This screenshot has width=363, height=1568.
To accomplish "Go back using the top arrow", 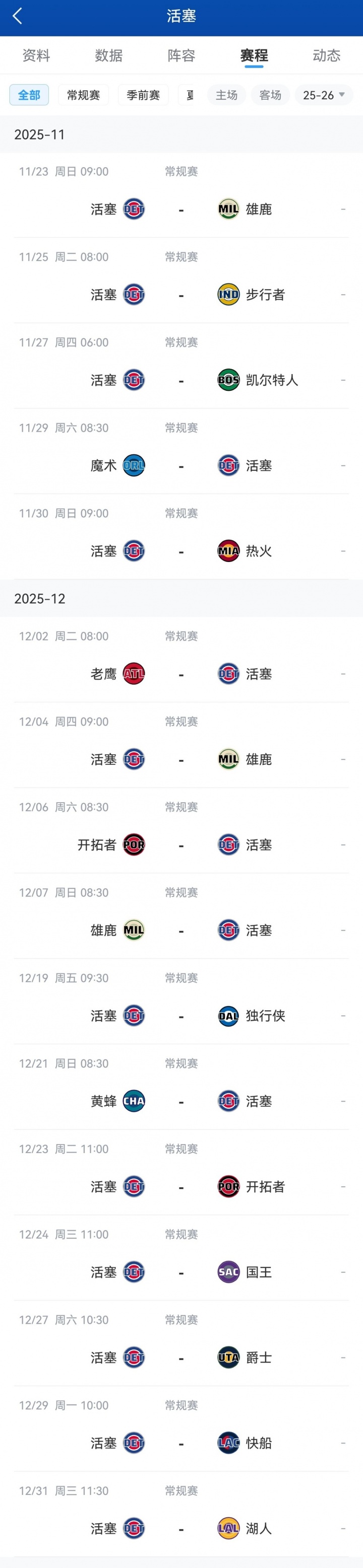I will [17, 17].
